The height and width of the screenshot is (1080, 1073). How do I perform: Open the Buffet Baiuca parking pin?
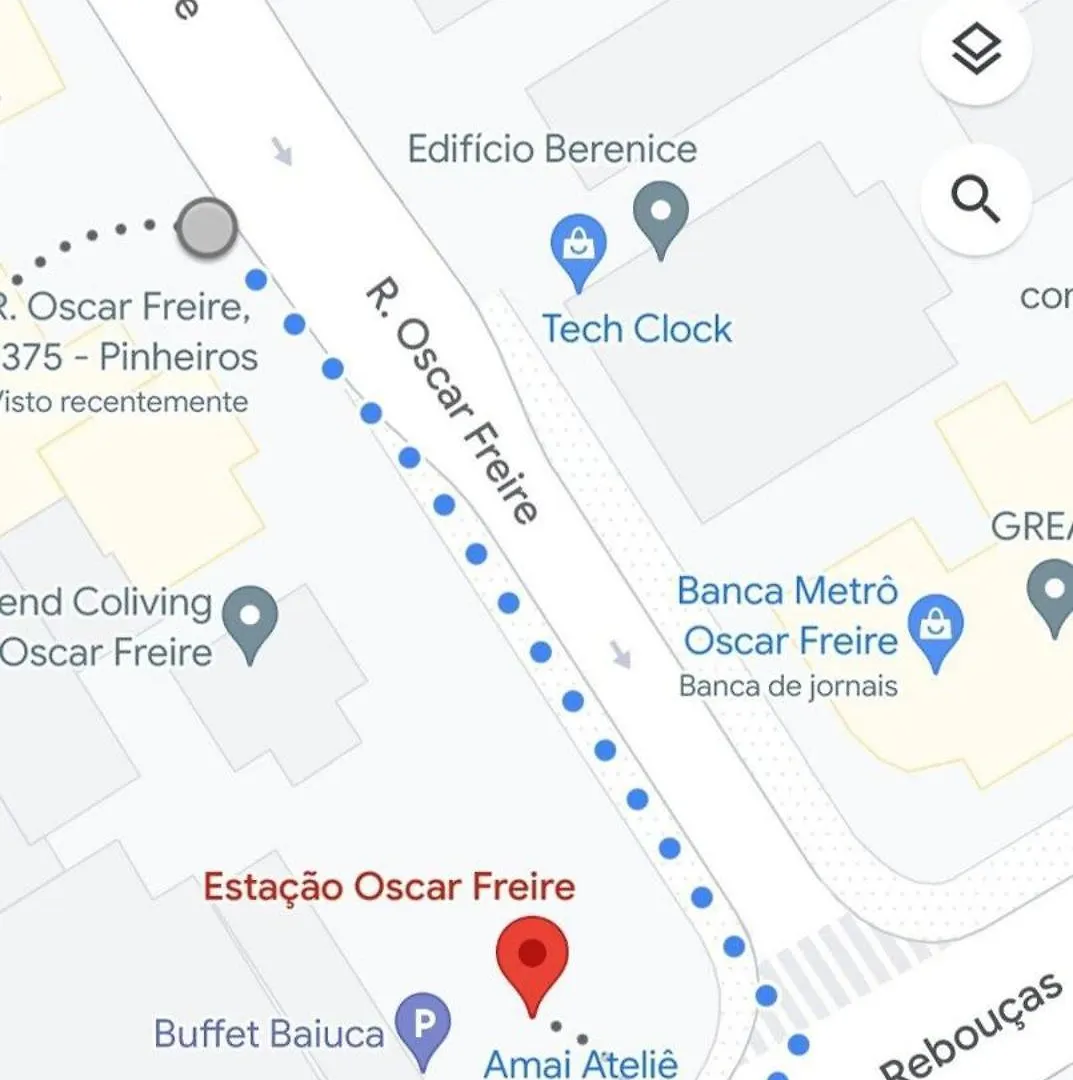pos(422,1027)
